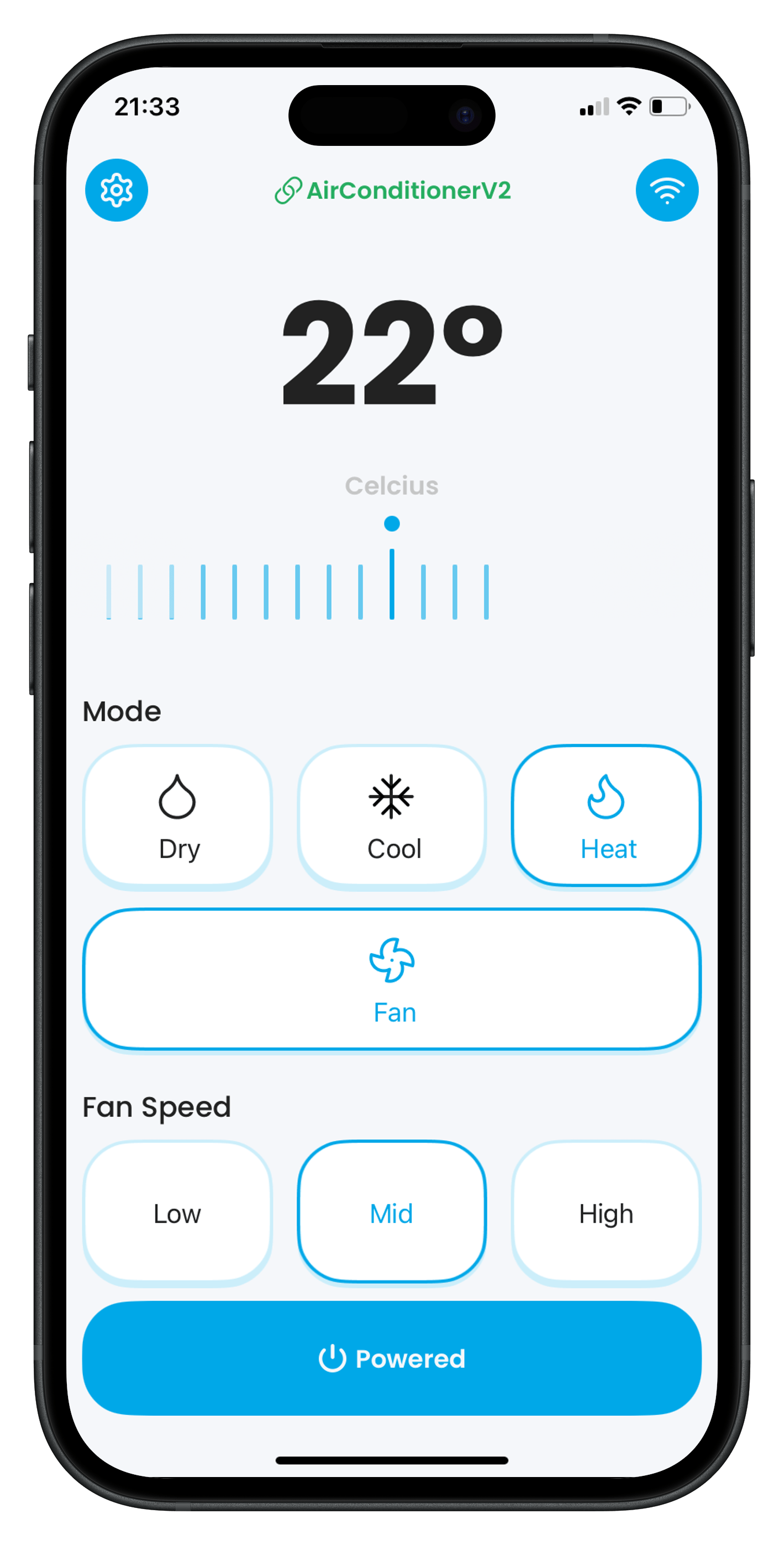Click the Celcius unit label
Image resolution: width=784 pixels, height=1545 pixels.
click(392, 487)
